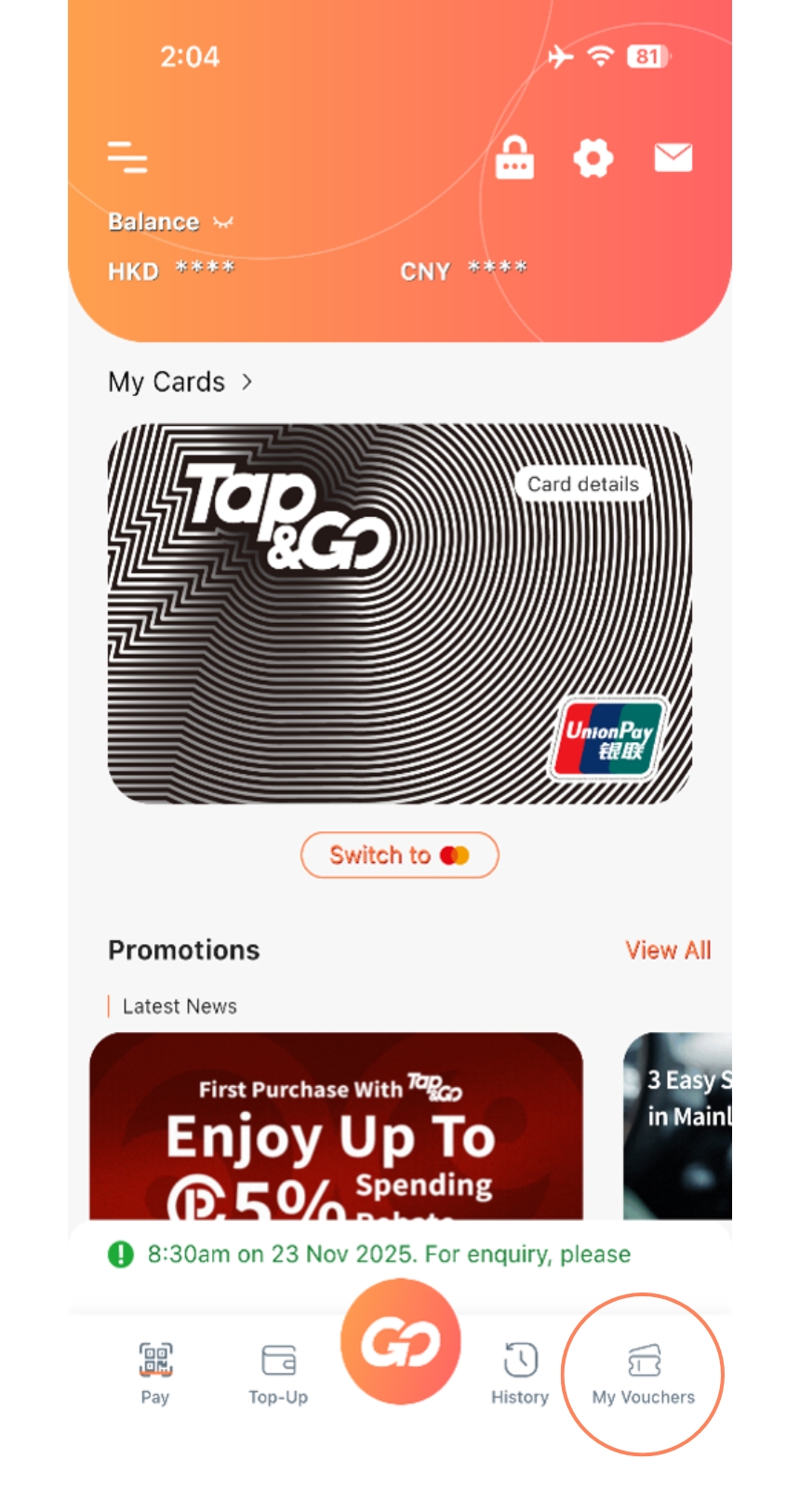The image size is (800, 1512).
Task: Open the hamburger side menu
Action: [x=127, y=158]
